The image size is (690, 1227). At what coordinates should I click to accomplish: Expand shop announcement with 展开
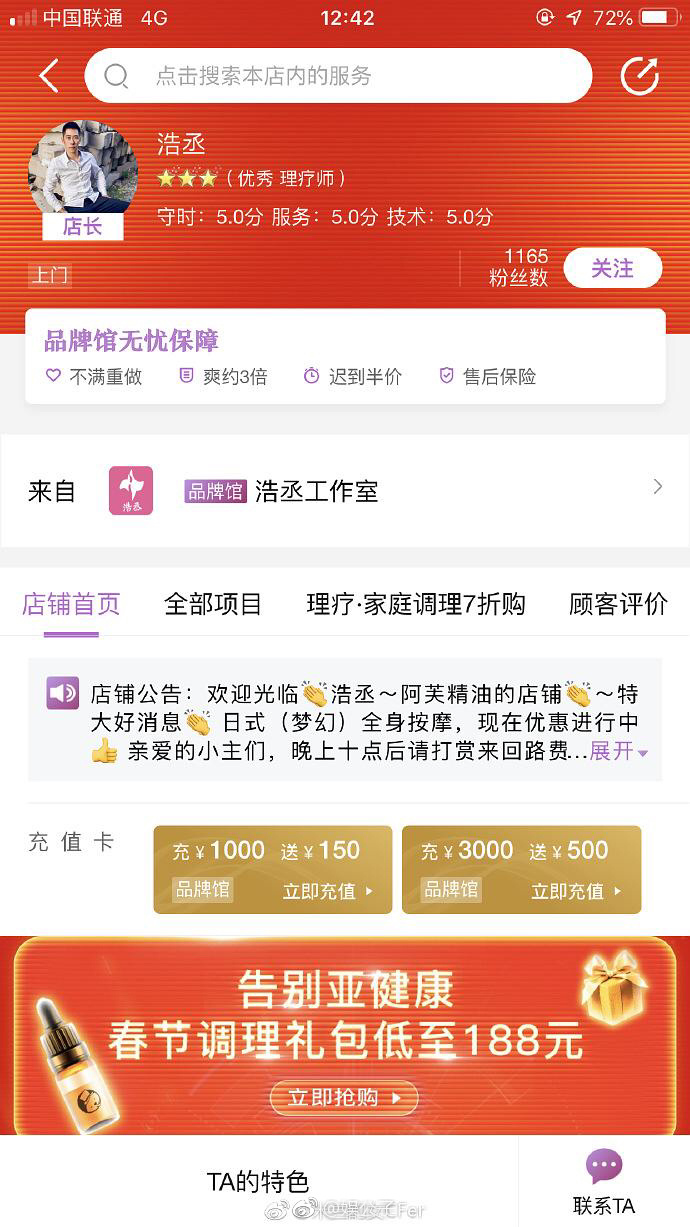(x=618, y=751)
